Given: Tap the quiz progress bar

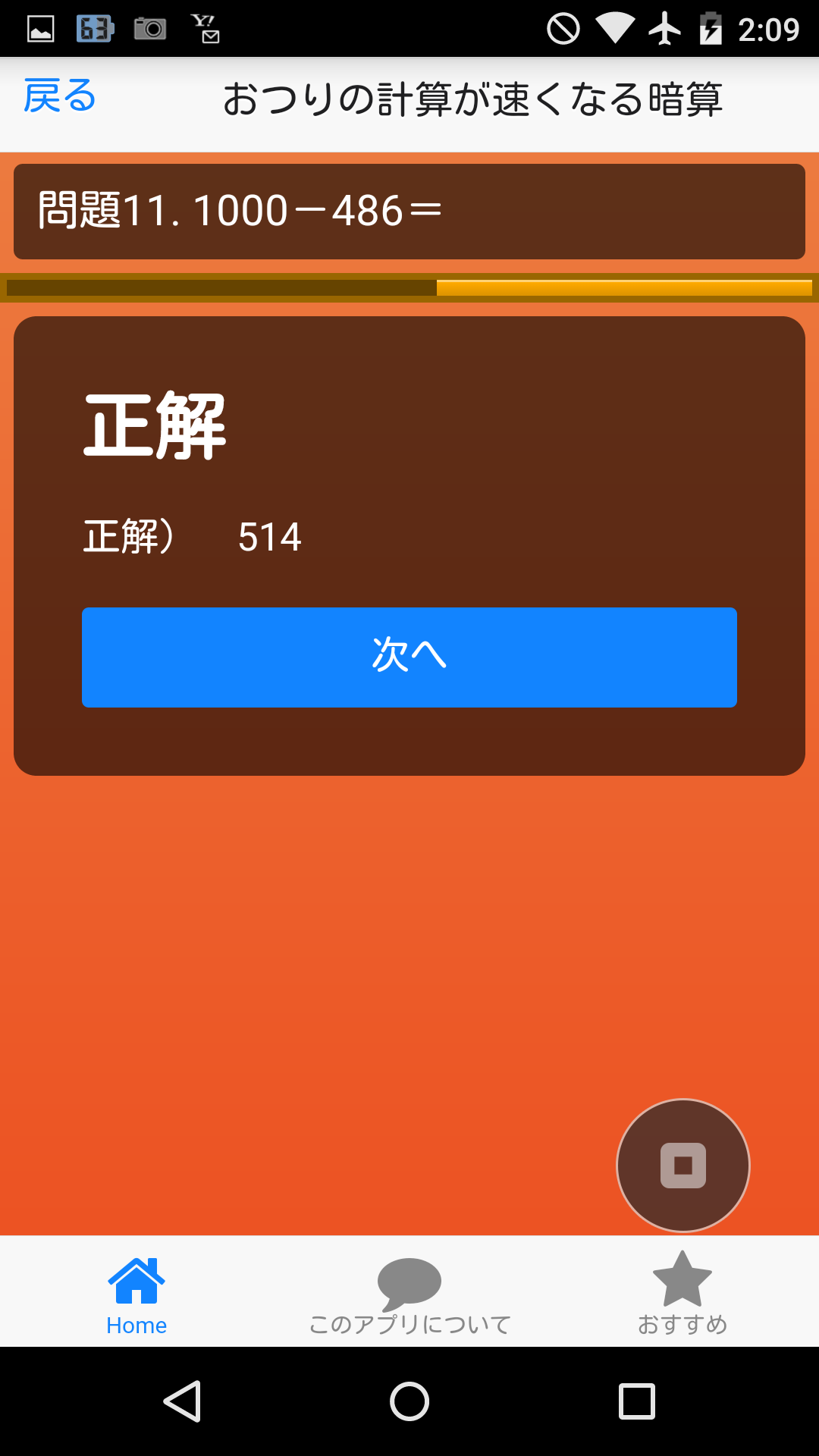Looking at the screenshot, I should [409, 288].
